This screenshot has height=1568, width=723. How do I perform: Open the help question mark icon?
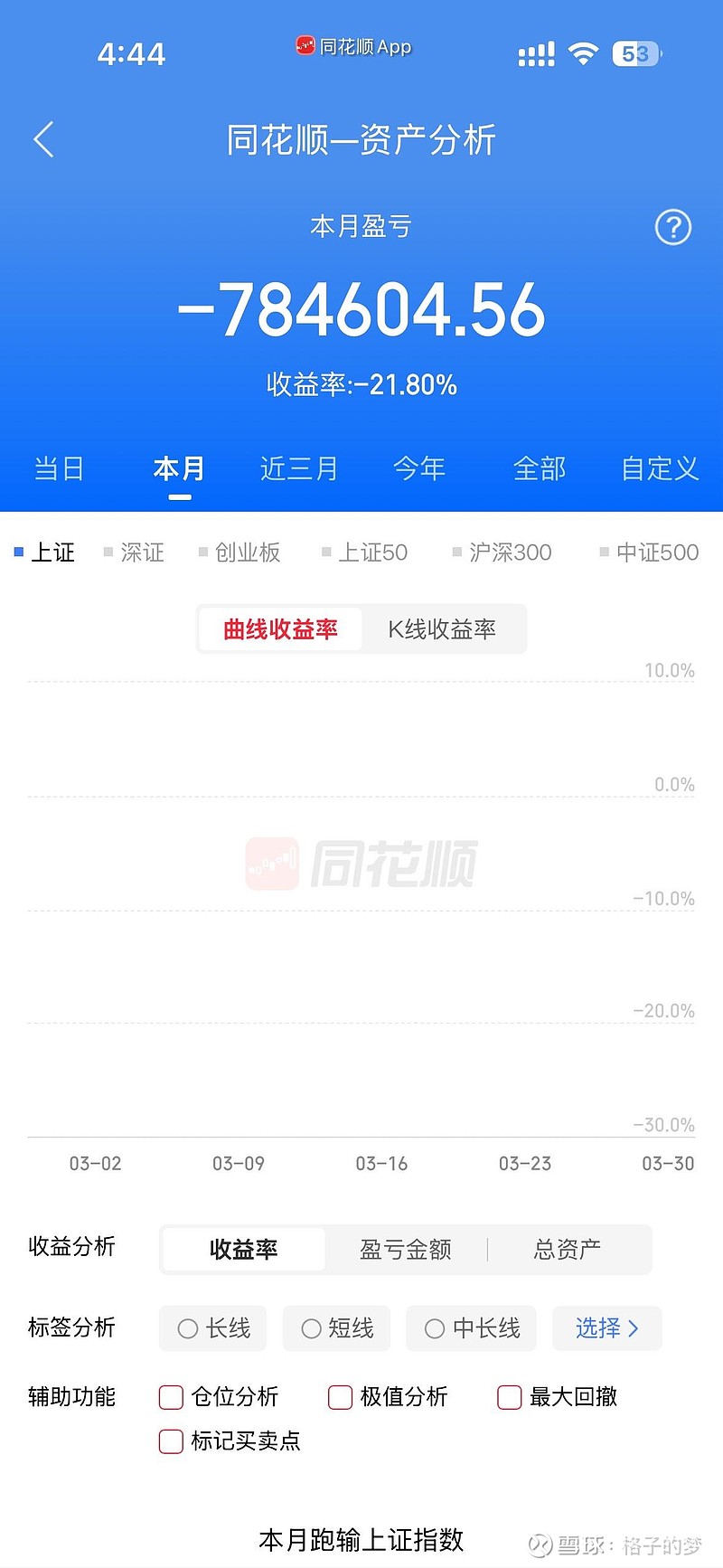672,228
